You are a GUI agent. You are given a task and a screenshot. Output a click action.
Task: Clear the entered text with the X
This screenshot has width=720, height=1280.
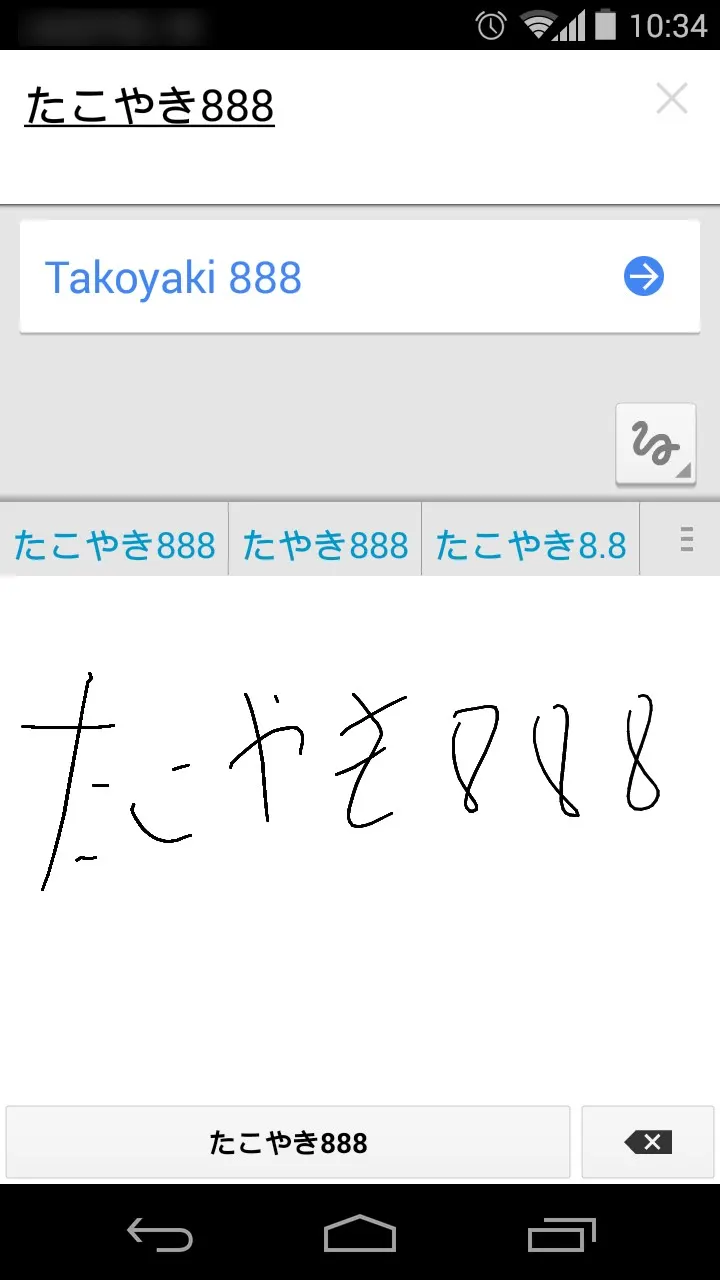(x=671, y=99)
